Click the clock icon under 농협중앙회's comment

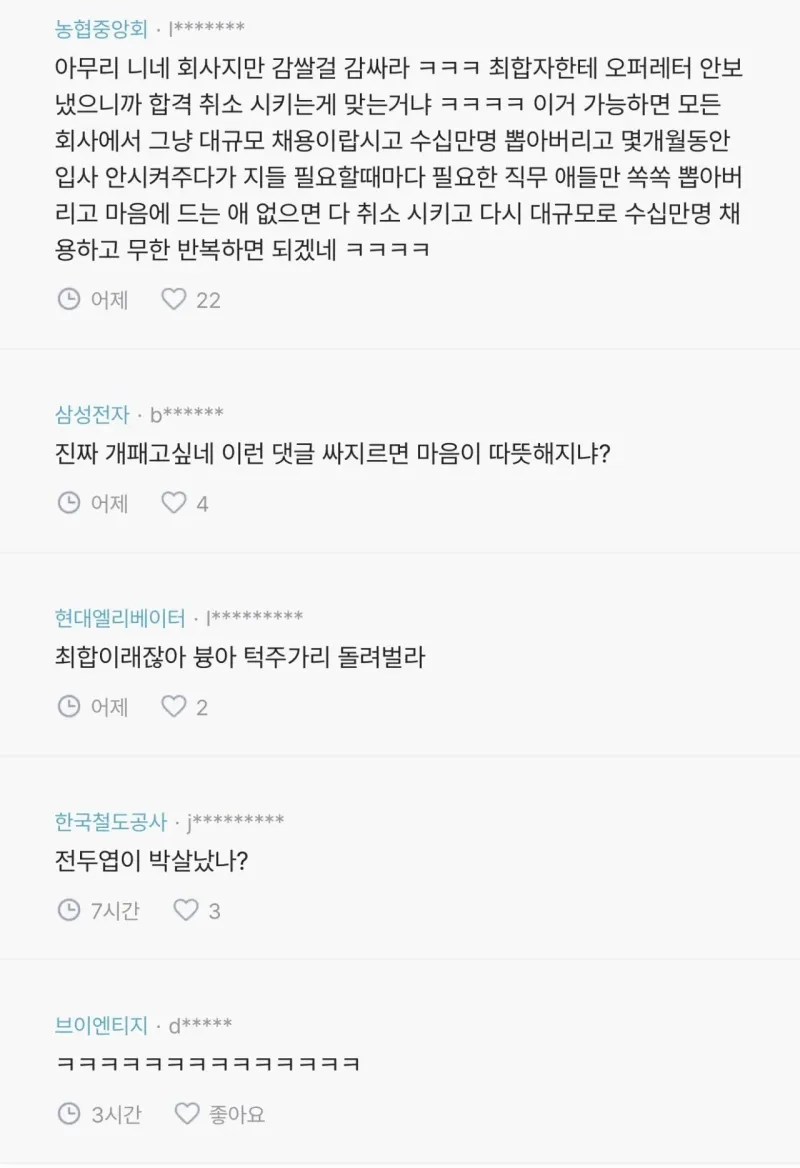point(68,299)
